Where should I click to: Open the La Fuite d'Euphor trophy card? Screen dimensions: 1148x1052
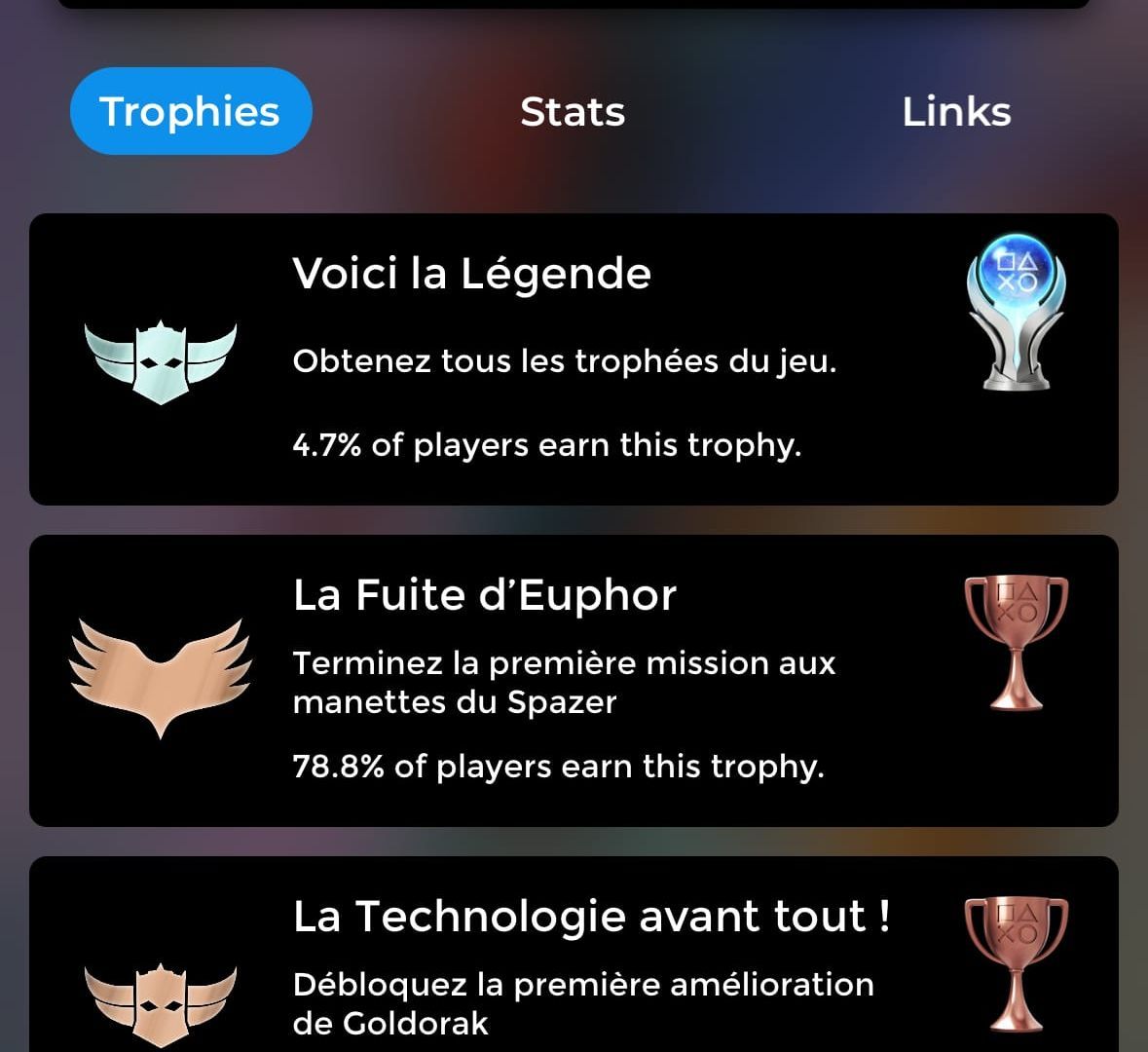(x=573, y=680)
